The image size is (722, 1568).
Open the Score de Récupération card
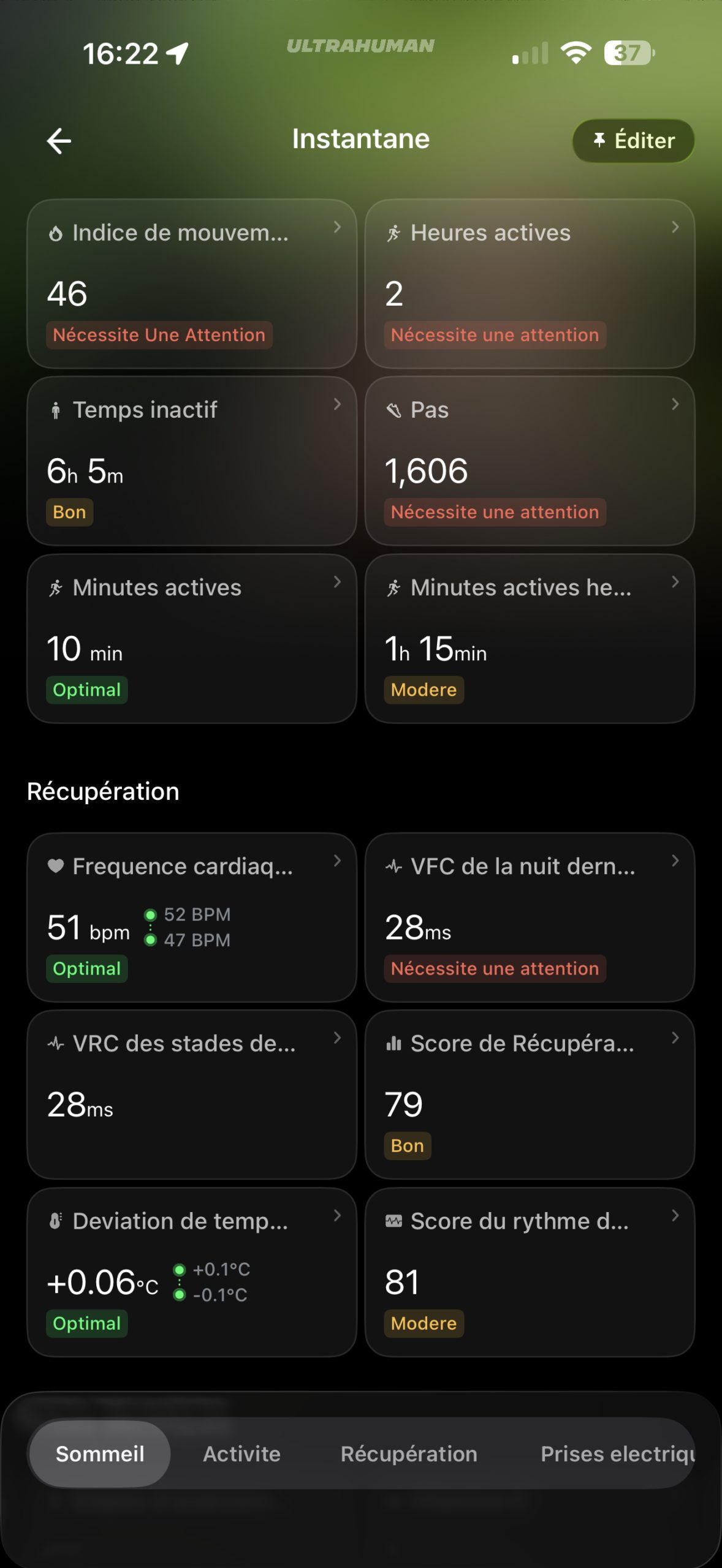coord(530,1095)
